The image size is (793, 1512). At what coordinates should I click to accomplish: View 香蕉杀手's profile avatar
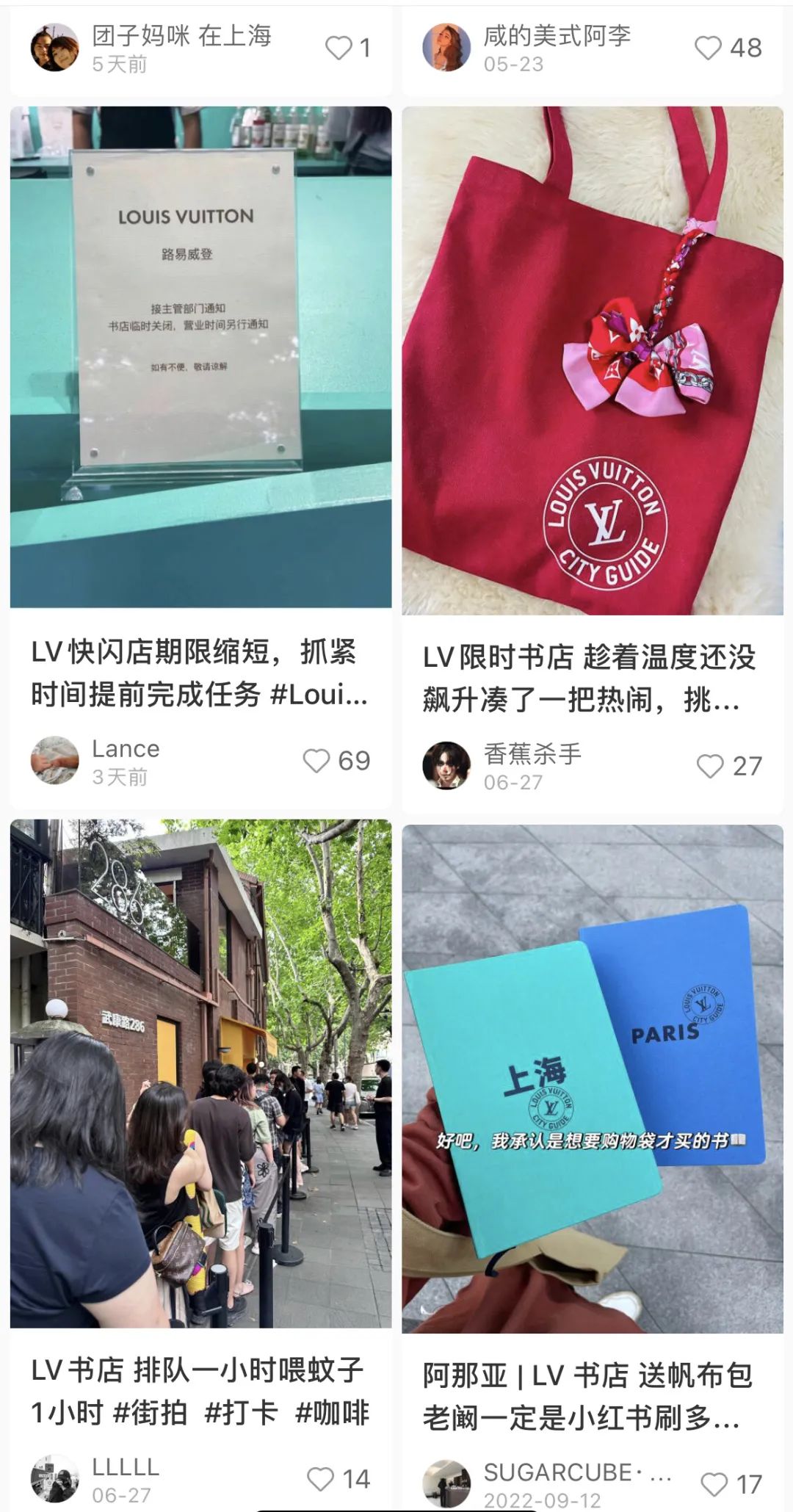[446, 766]
